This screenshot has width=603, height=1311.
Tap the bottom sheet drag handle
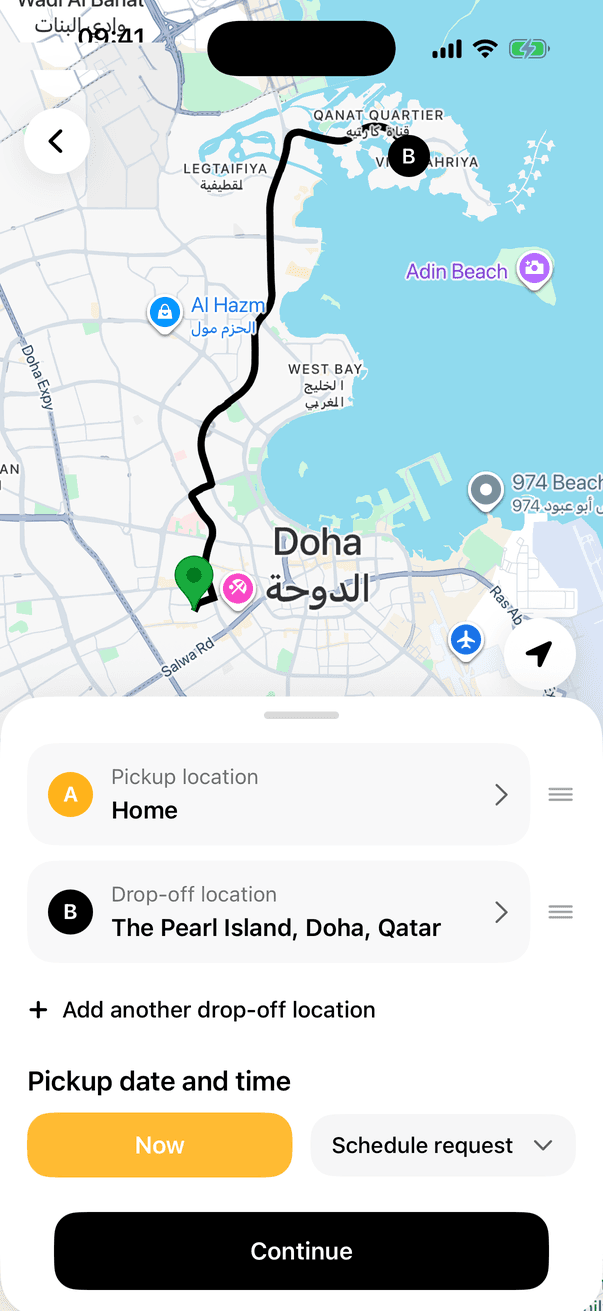pos(301,715)
